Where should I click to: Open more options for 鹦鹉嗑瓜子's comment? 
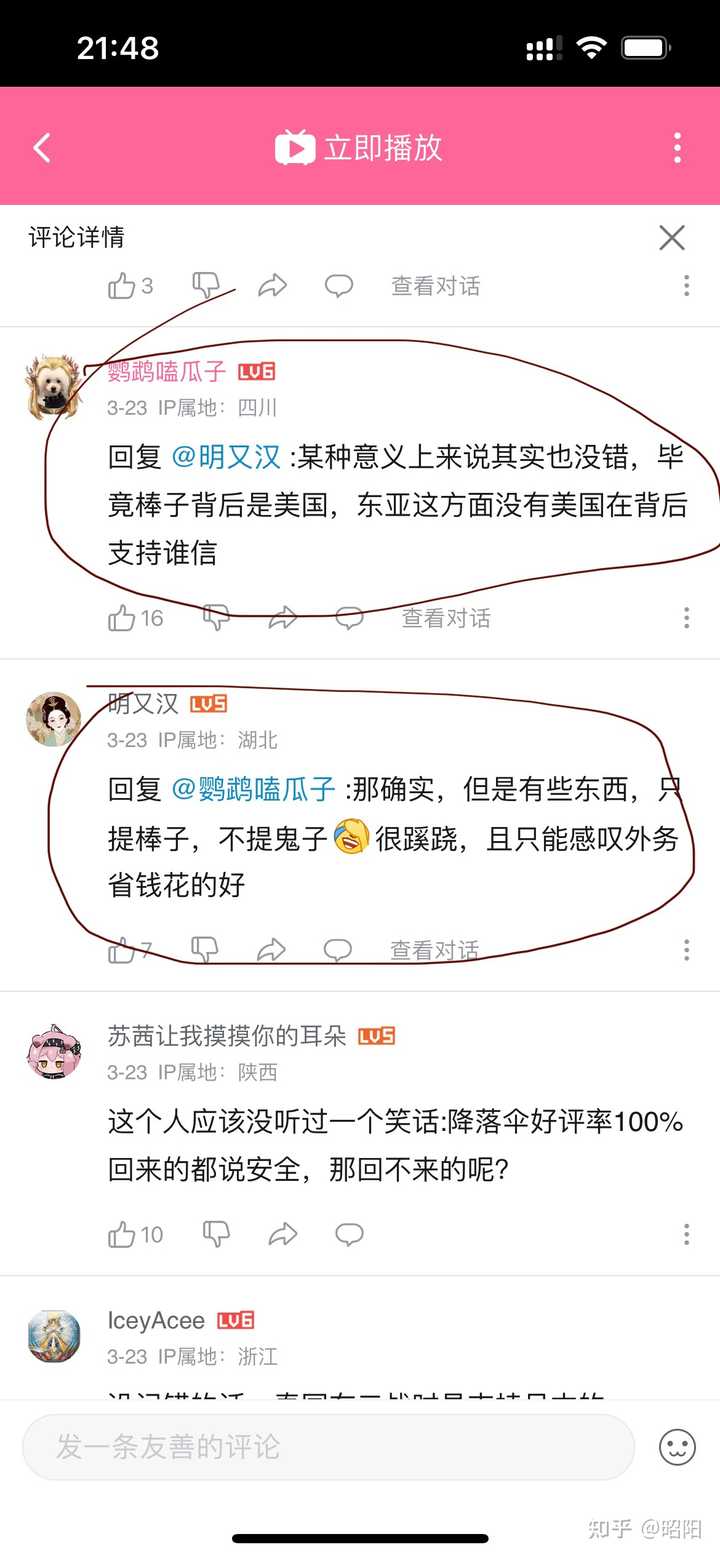[686, 618]
